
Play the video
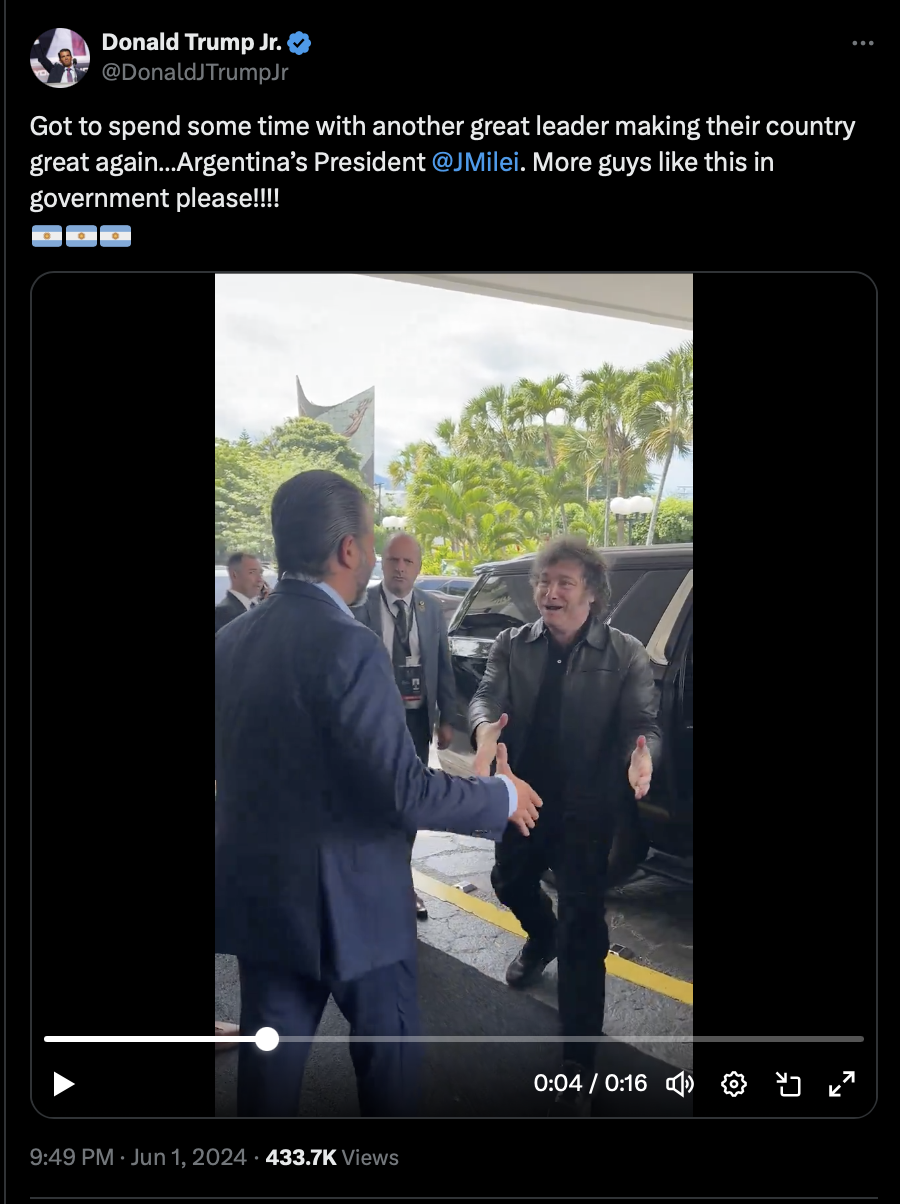click(64, 1083)
